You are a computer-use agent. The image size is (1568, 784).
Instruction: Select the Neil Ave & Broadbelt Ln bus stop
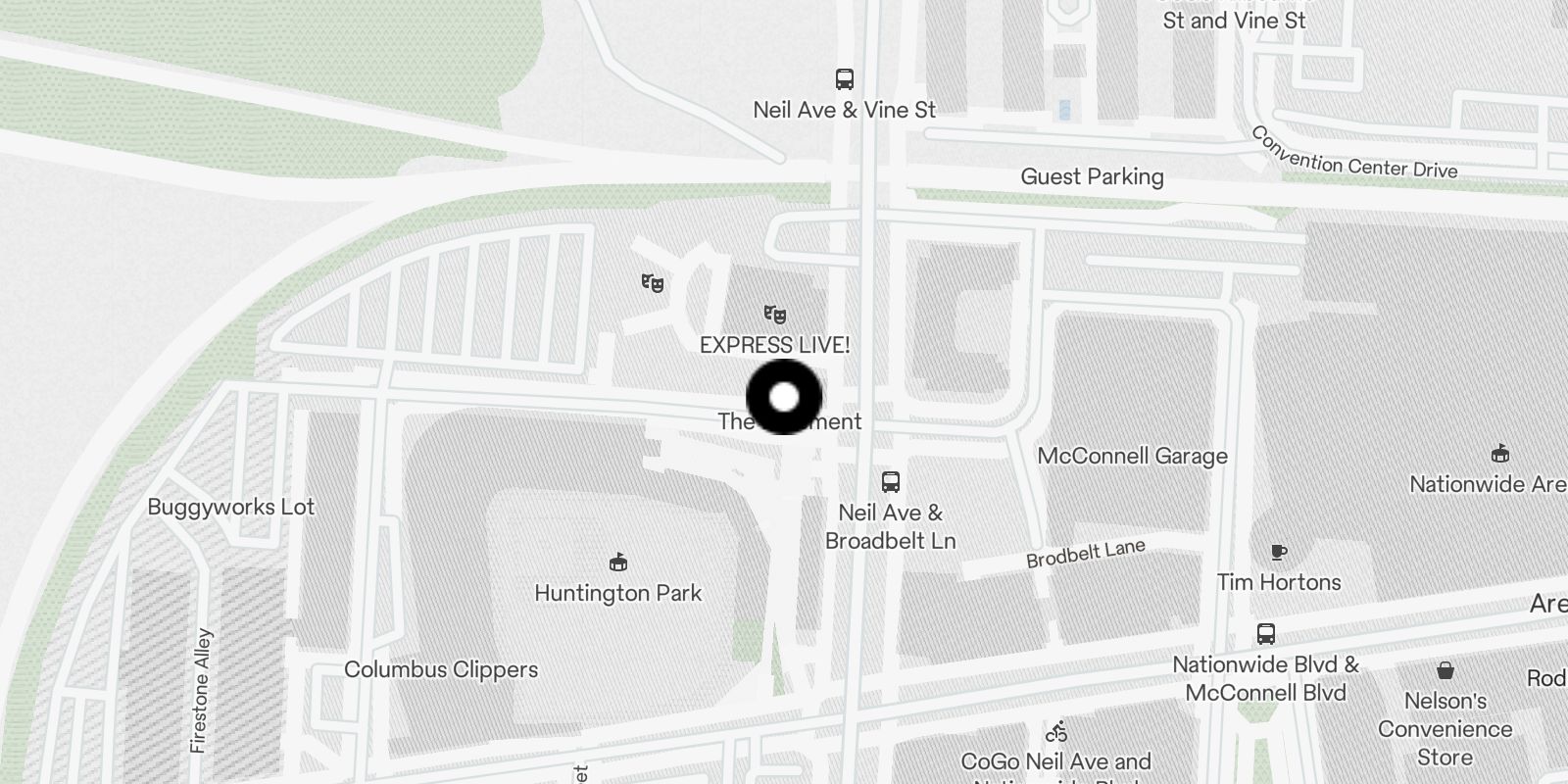(x=890, y=482)
